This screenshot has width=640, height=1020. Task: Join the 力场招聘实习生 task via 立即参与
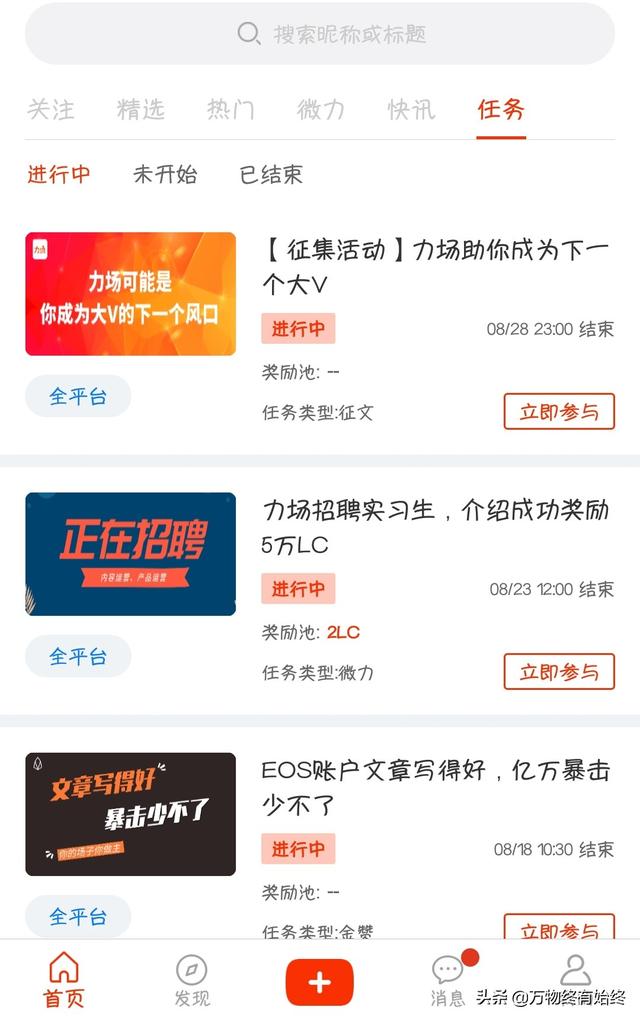point(558,672)
